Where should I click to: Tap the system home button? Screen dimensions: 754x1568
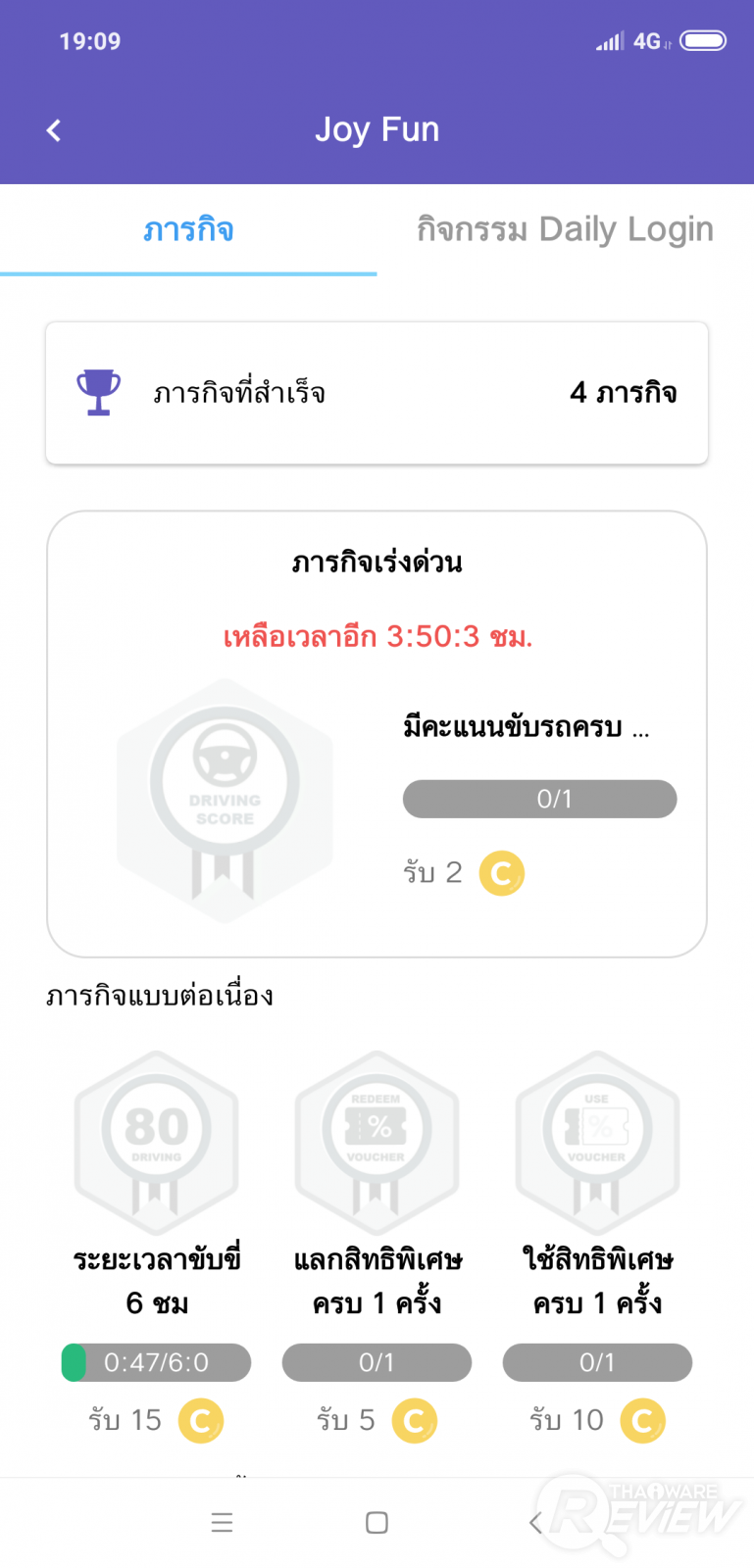point(377,1522)
